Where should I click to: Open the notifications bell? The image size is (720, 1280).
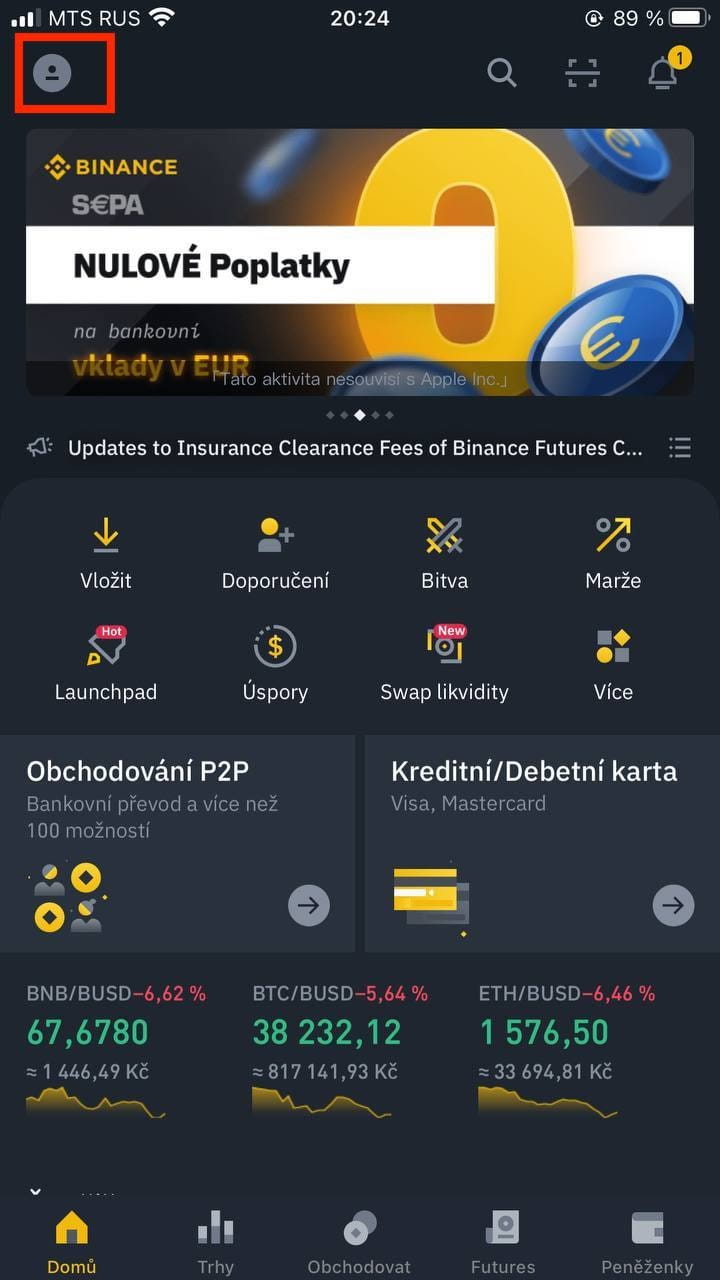point(663,73)
